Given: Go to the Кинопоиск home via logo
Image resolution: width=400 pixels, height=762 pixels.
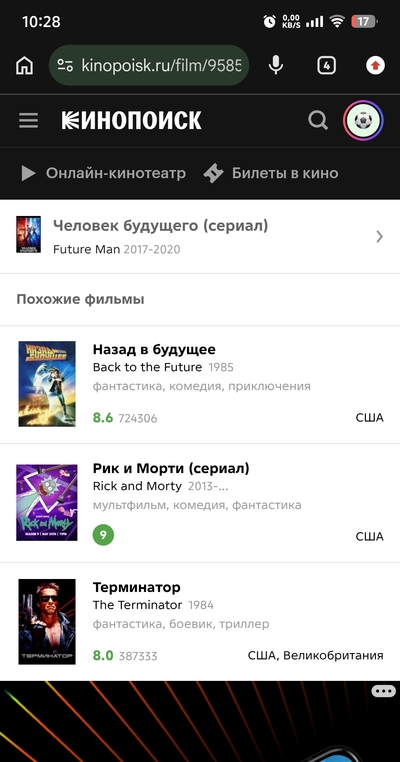Looking at the screenshot, I should click(131, 120).
